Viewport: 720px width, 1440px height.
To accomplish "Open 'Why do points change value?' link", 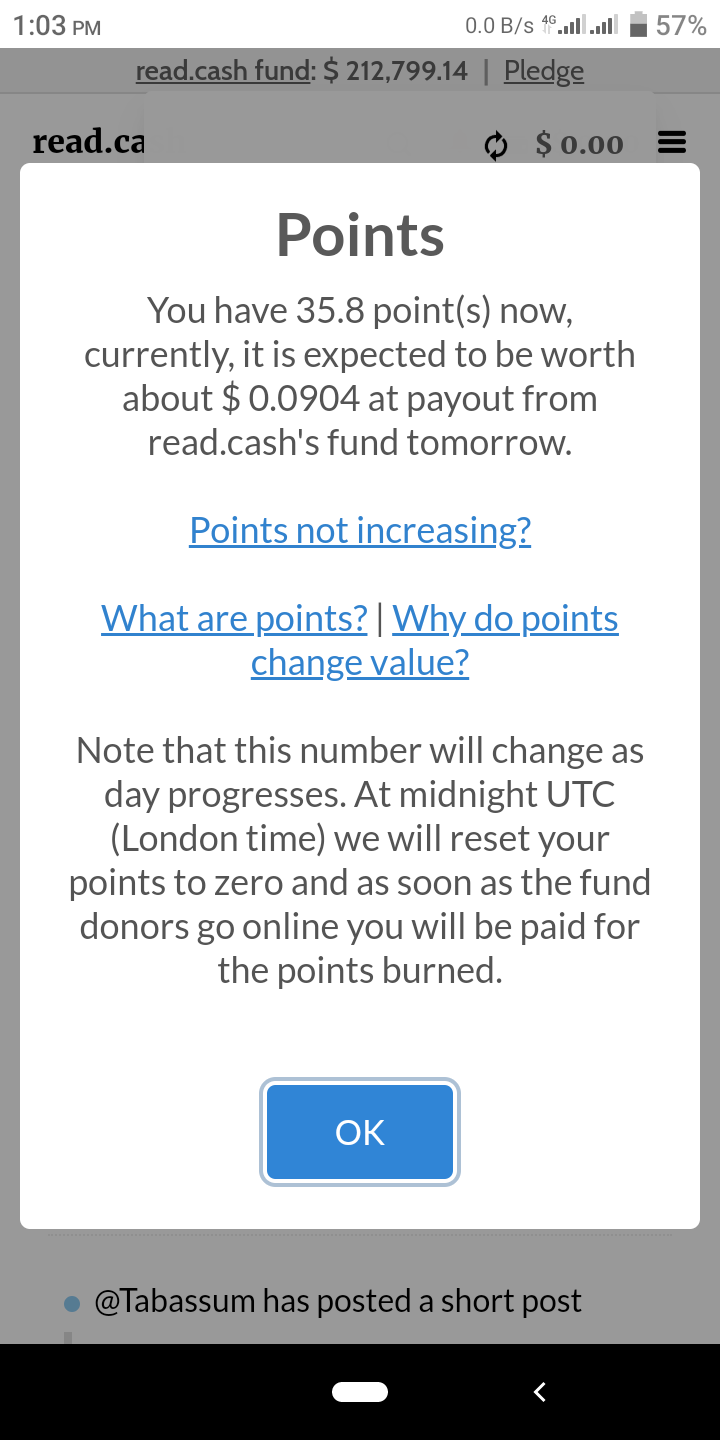I will (x=432, y=640).
